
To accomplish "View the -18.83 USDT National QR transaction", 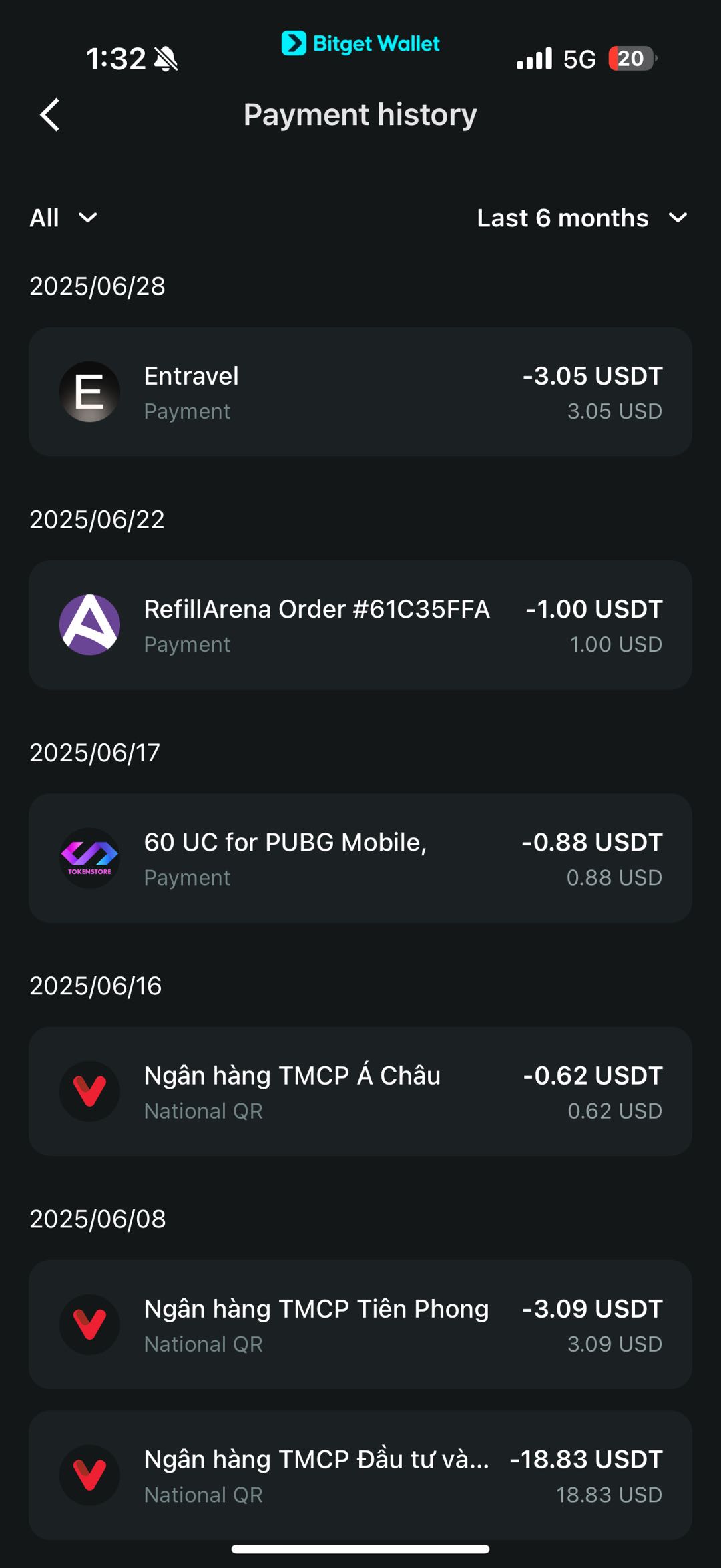I will pos(360,1475).
